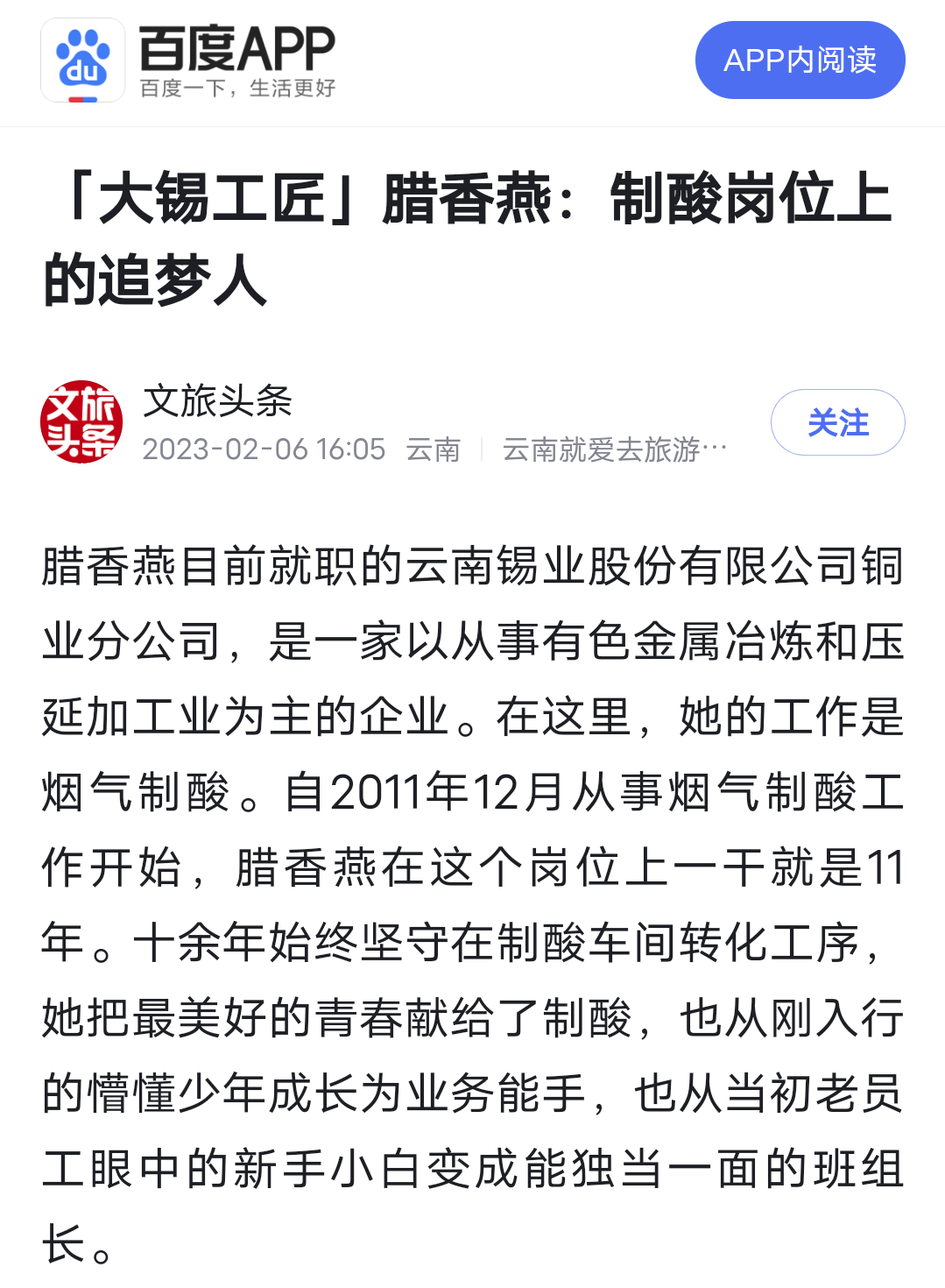Tap the APP内阅读 button

point(800,60)
